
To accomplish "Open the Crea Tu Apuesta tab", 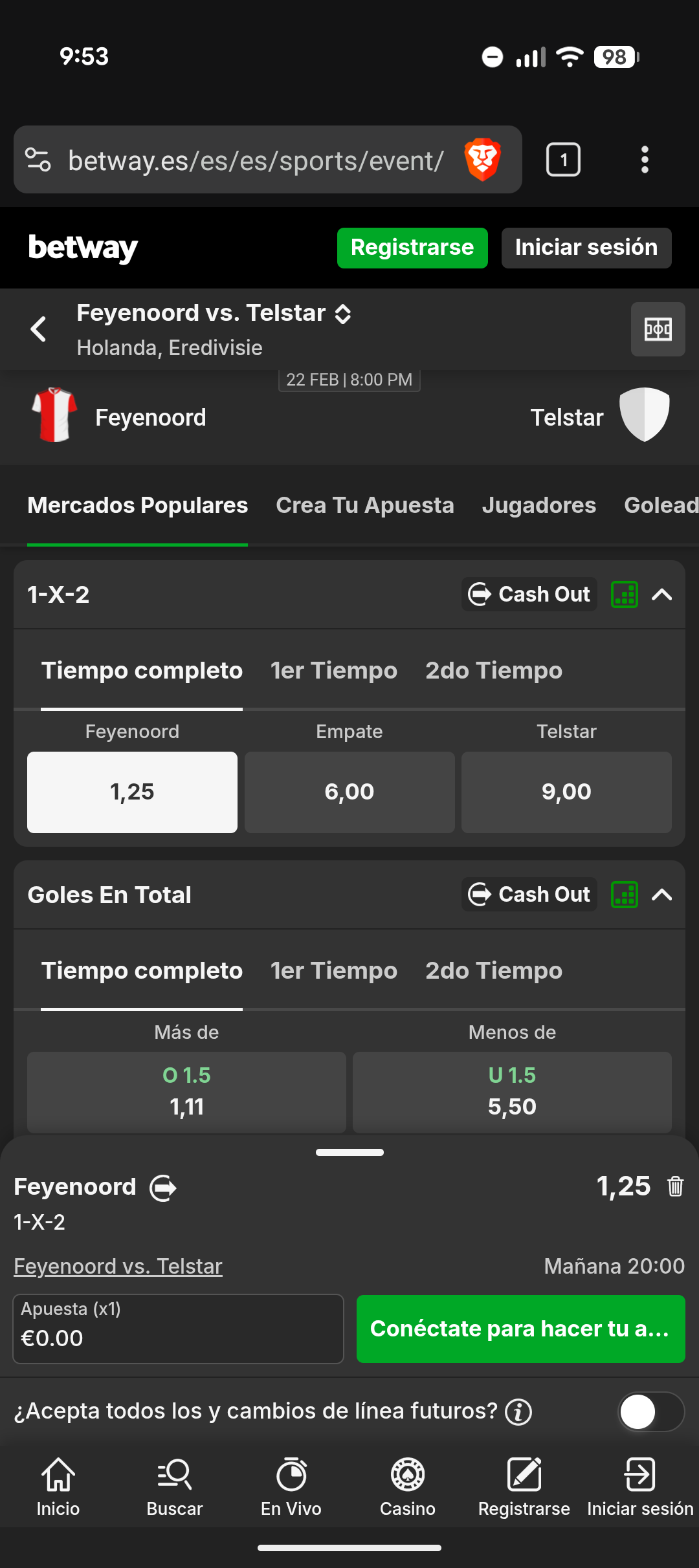I will tap(364, 505).
